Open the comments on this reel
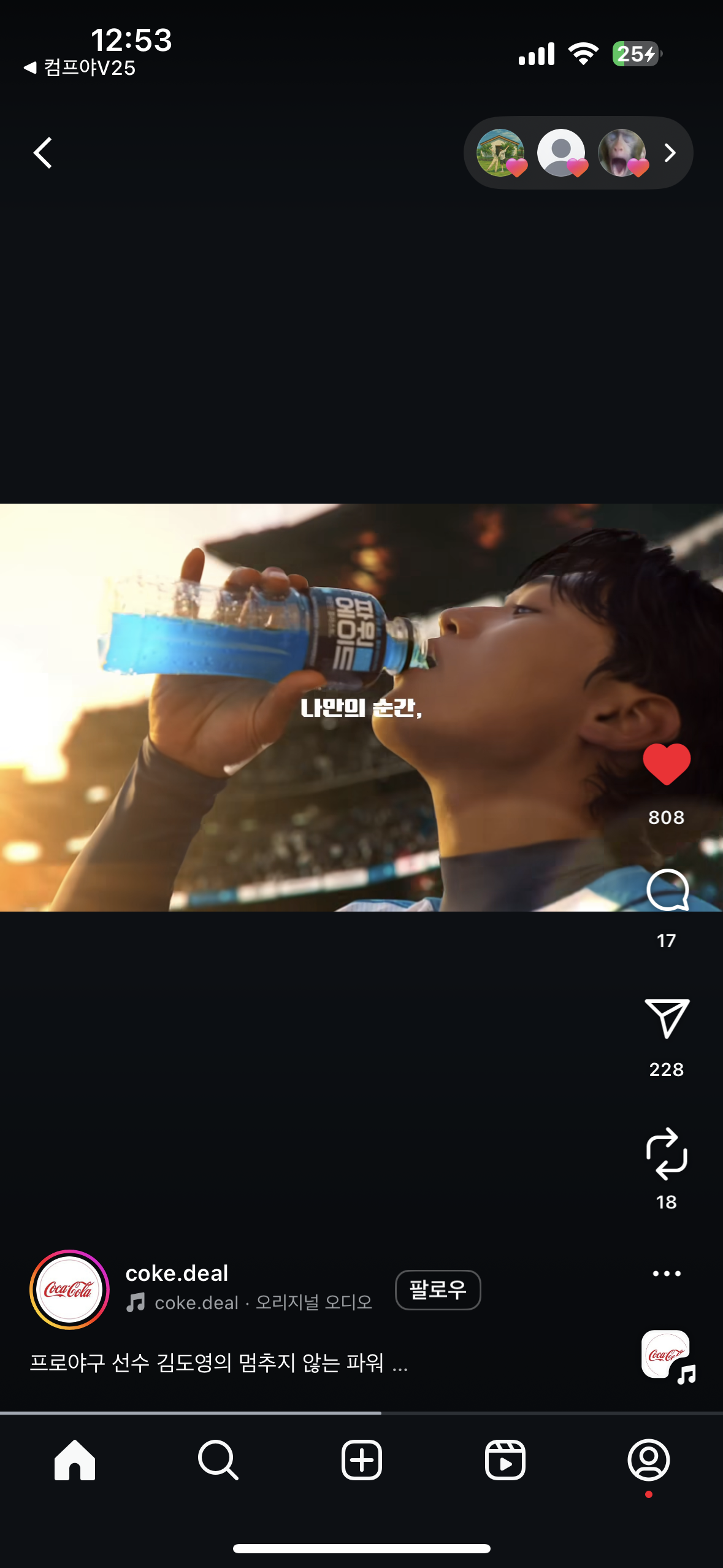 point(667,890)
